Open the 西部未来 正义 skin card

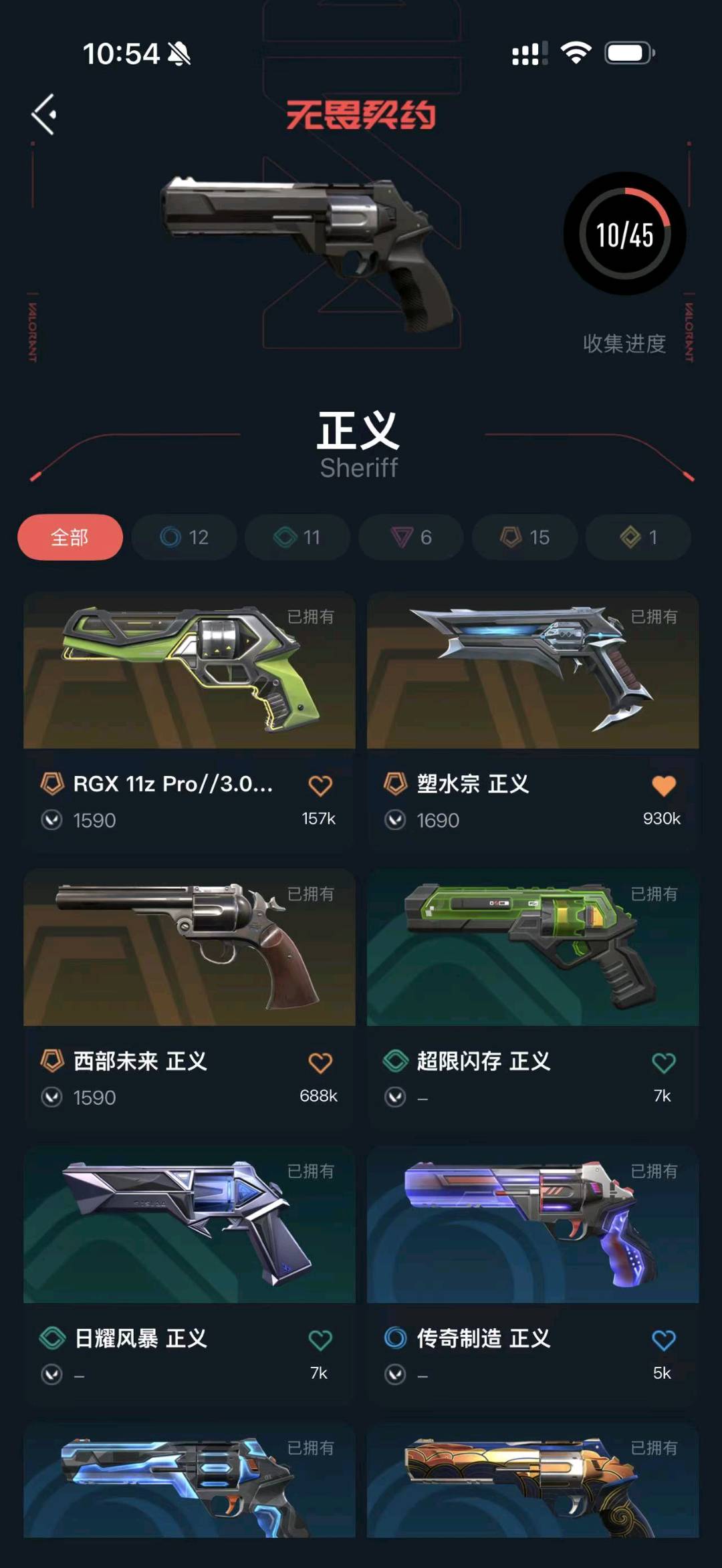click(189, 947)
